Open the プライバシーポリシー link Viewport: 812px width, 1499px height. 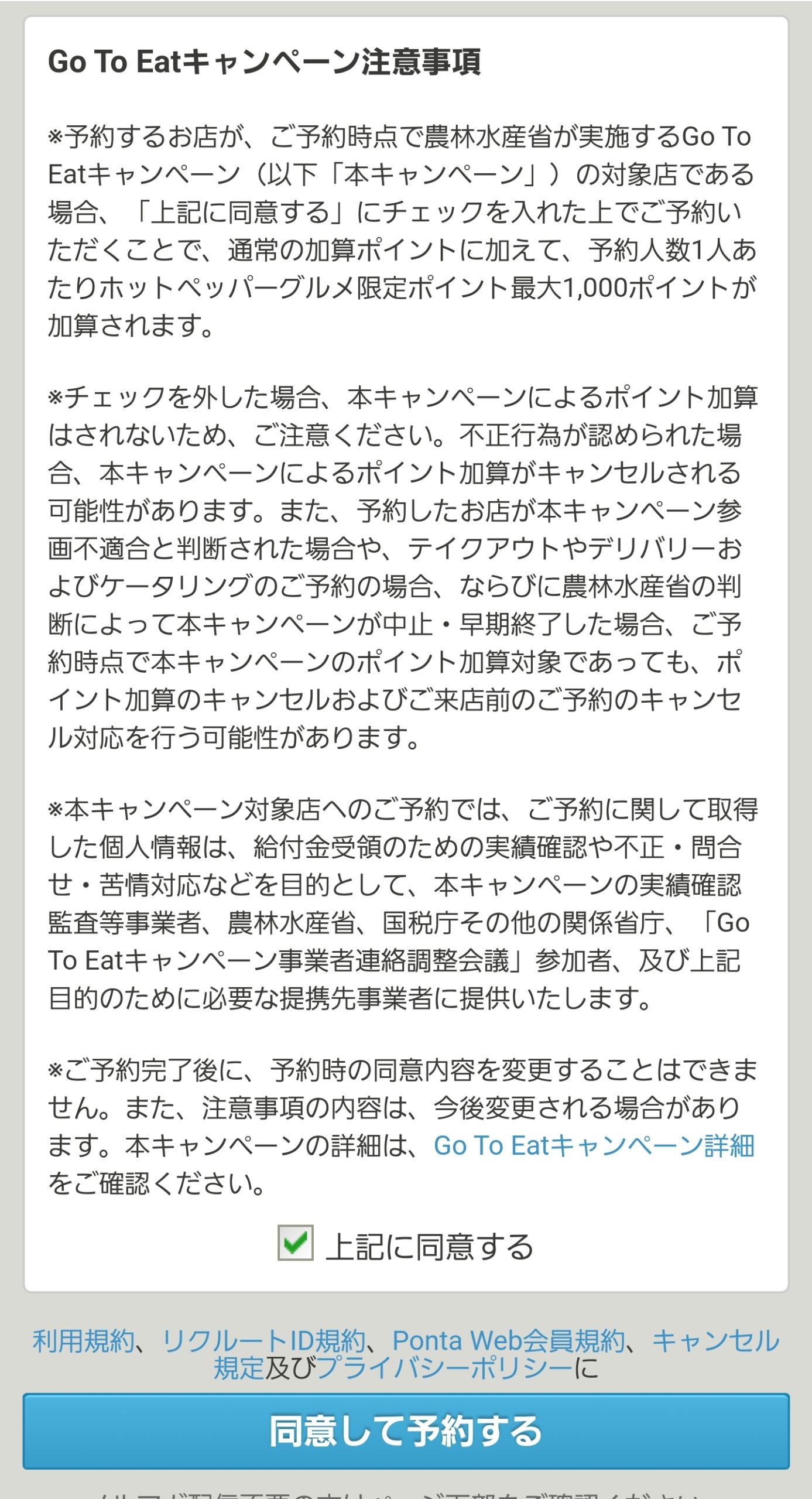(444, 1368)
